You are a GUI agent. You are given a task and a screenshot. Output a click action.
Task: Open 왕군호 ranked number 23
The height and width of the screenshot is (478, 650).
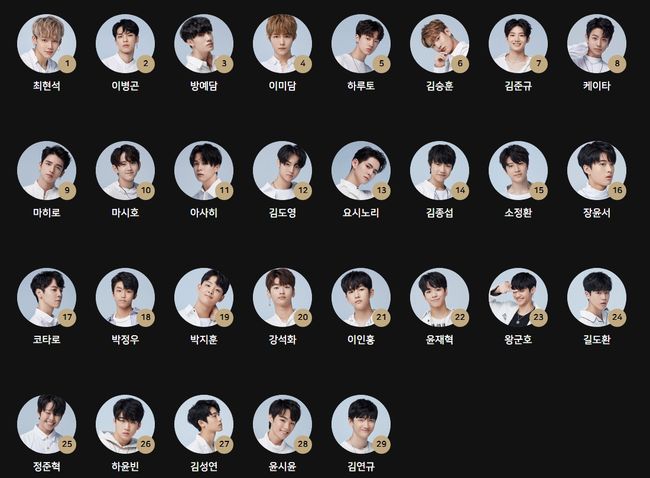tap(518, 298)
